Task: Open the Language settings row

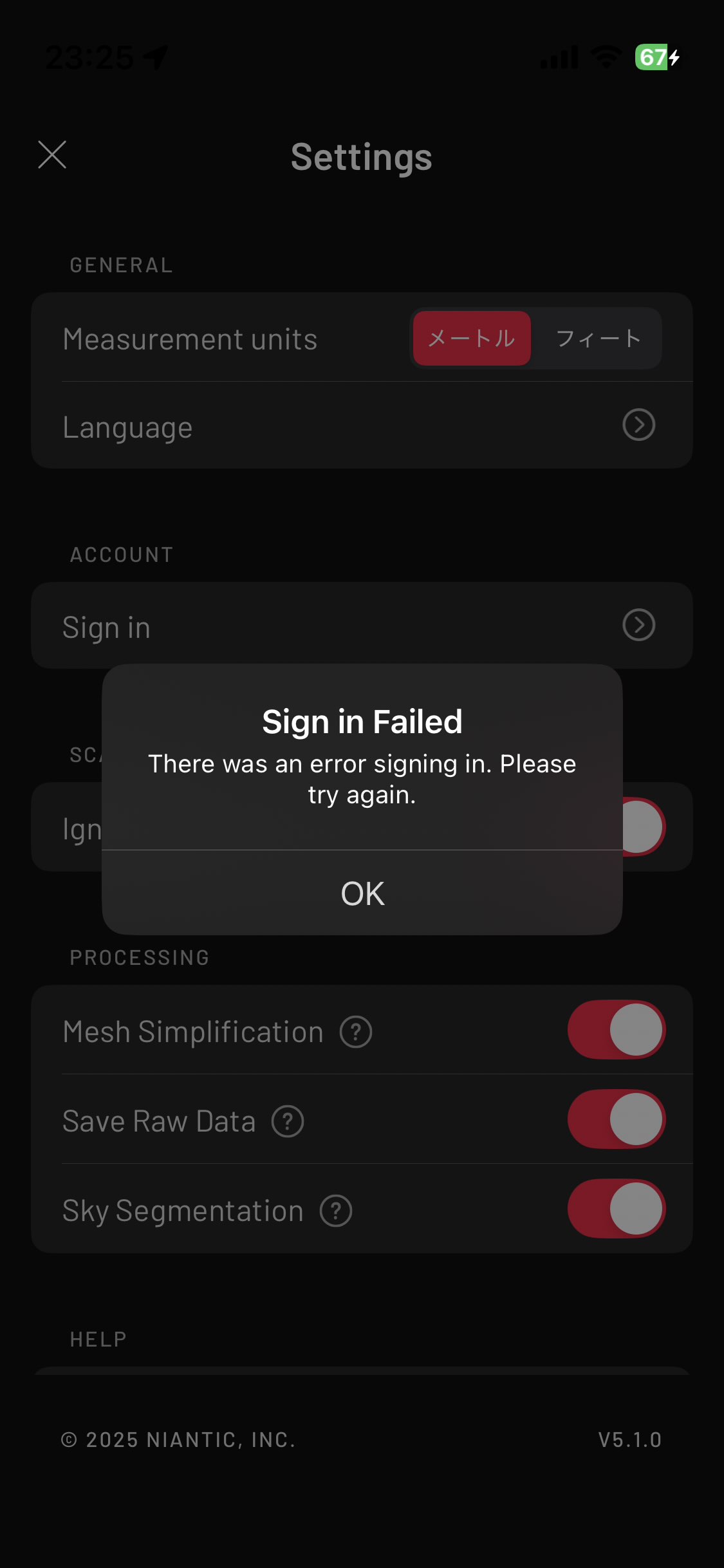Action: 362,425
